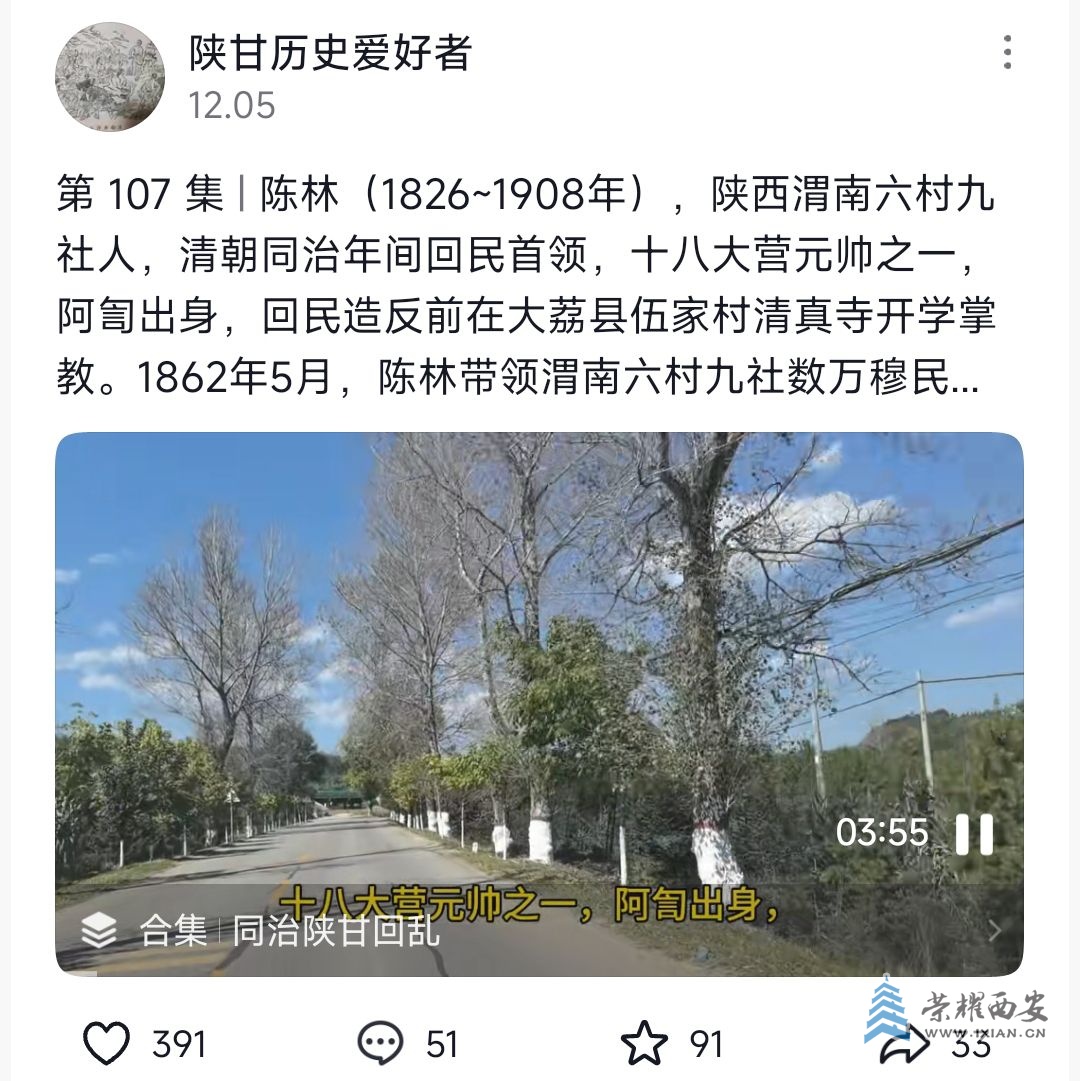Open the post's three-dot overflow menu

pyautogui.click(x=1007, y=52)
